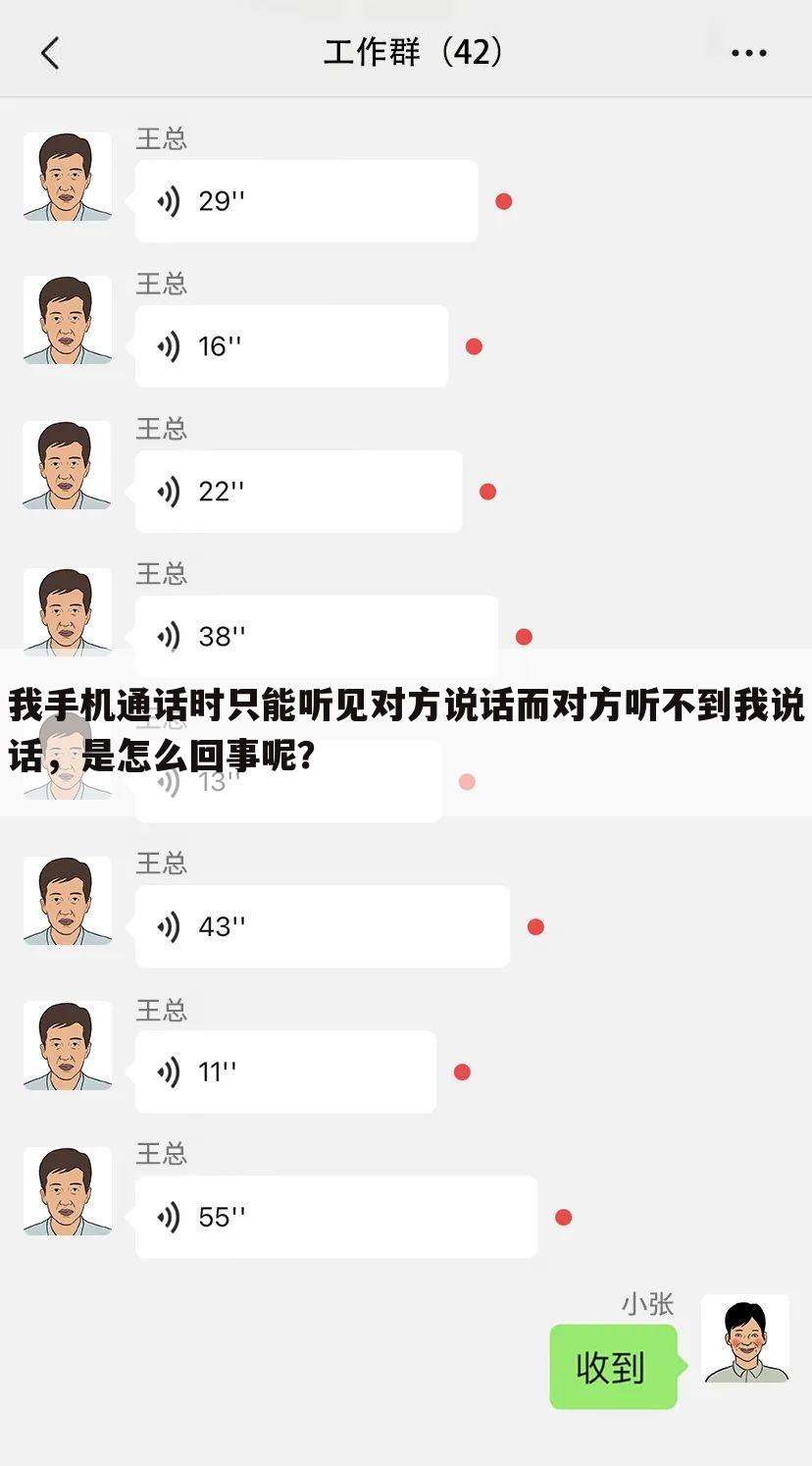The image size is (812, 1466).
Task: Open avatar beside the 38'' voice message
Action: 67,613
